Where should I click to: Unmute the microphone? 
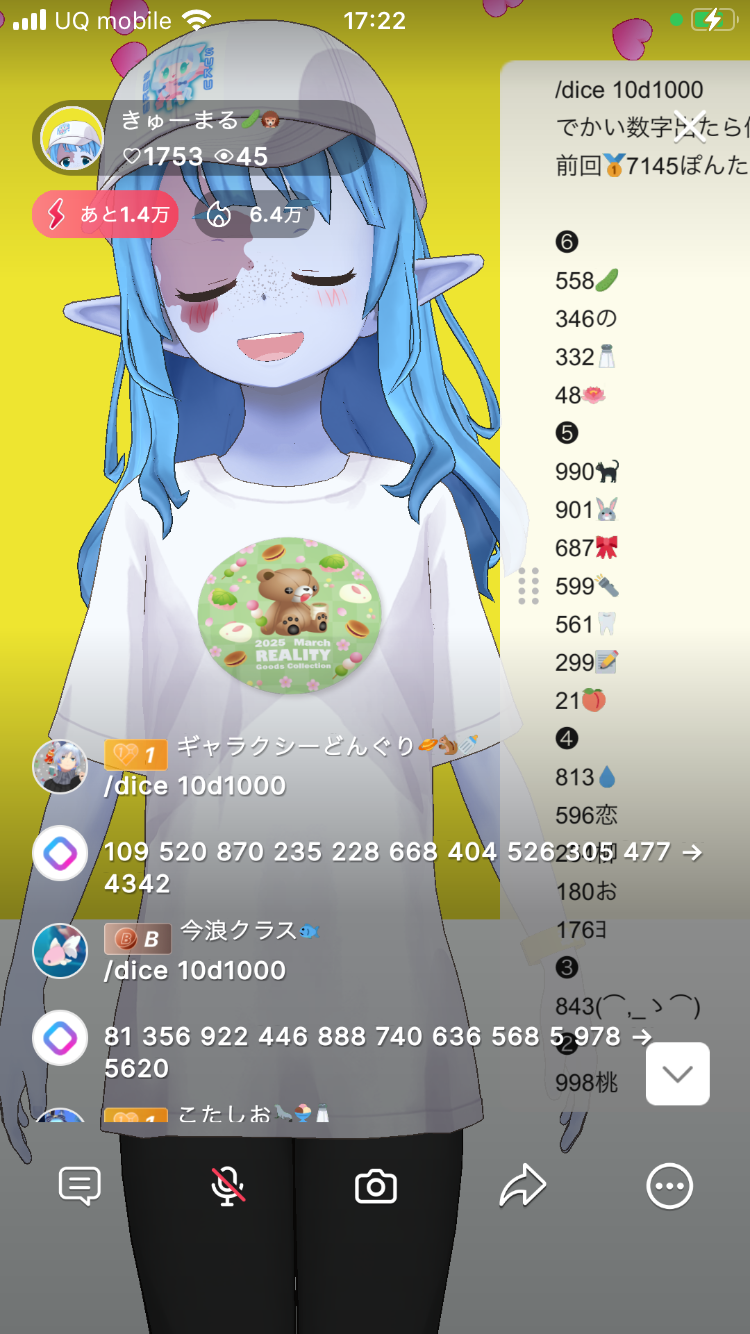tap(228, 1186)
